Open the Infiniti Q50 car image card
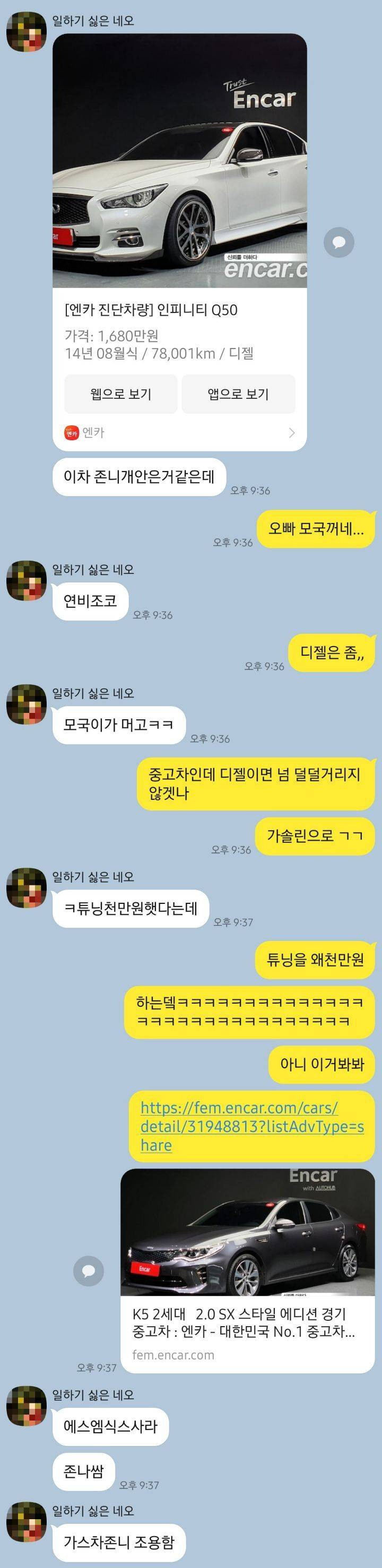 (180, 161)
